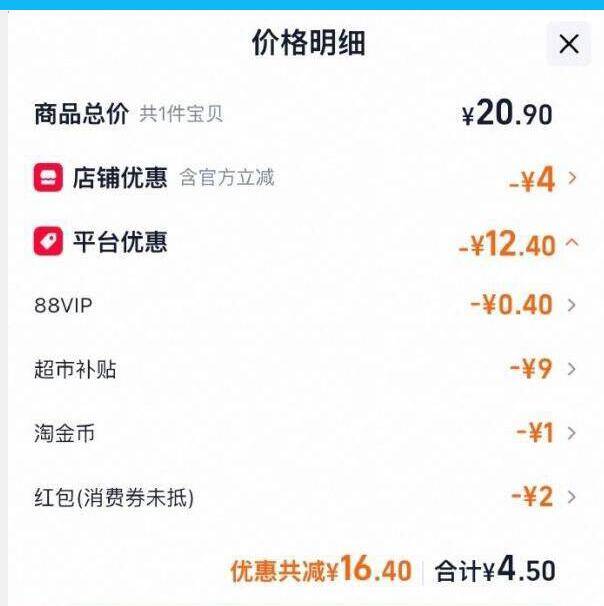This screenshot has width=604, height=606.
Task: Collapse the 平台优惠 platform discount section
Action: 572,243
